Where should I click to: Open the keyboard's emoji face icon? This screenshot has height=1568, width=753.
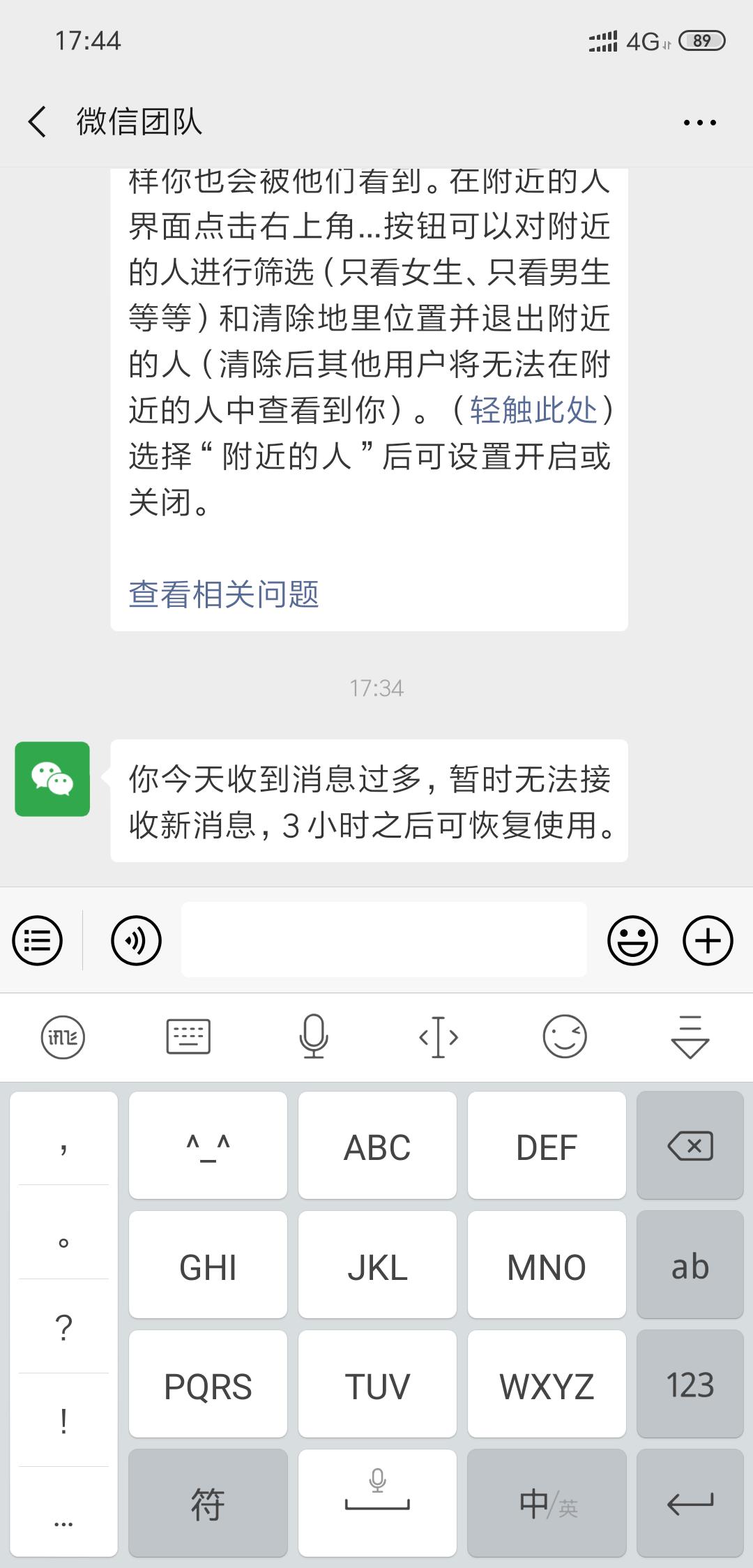(x=563, y=1039)
